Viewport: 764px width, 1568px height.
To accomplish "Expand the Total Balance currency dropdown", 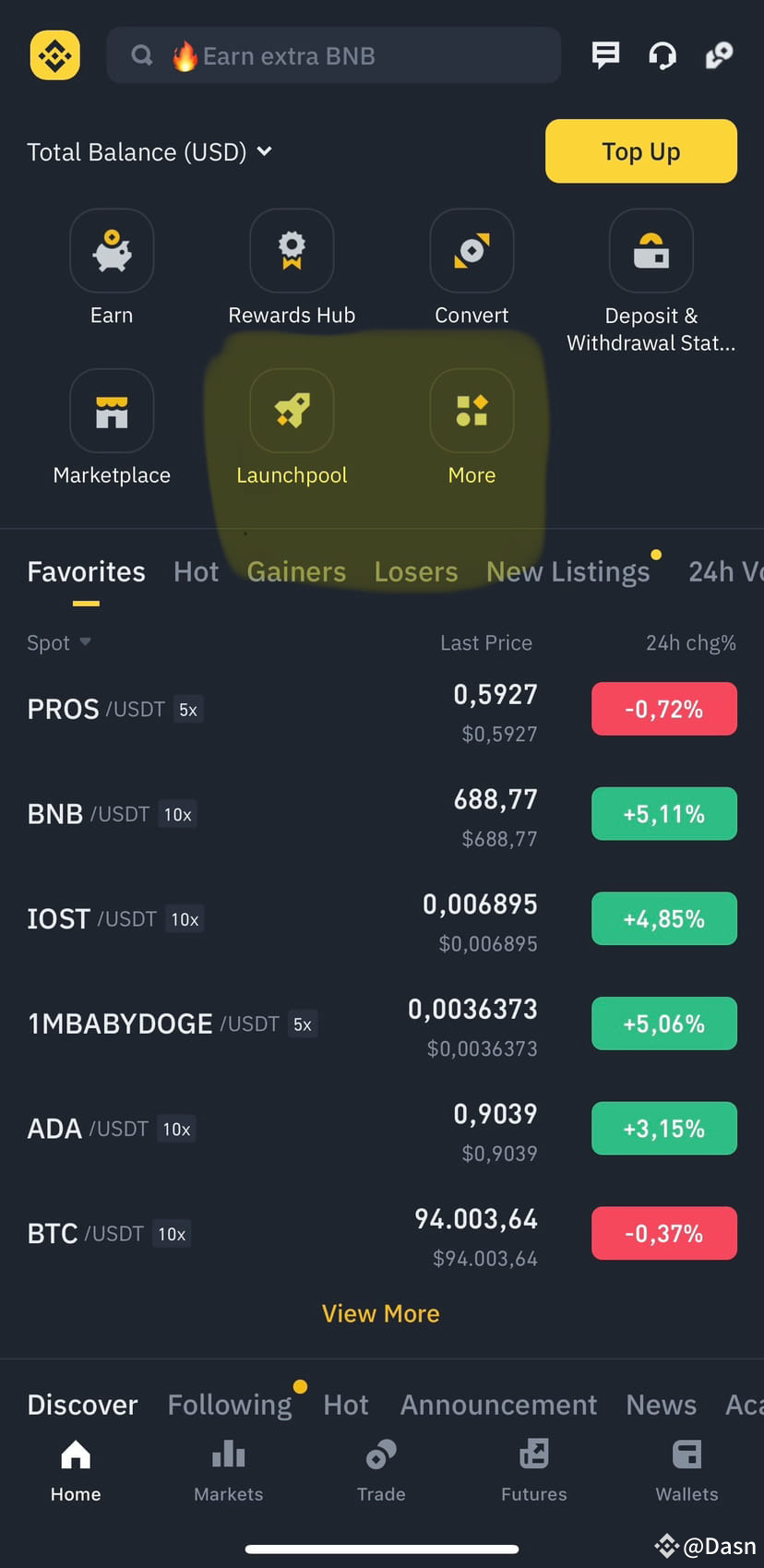I will pyautogui.click(x=149, y=151).
